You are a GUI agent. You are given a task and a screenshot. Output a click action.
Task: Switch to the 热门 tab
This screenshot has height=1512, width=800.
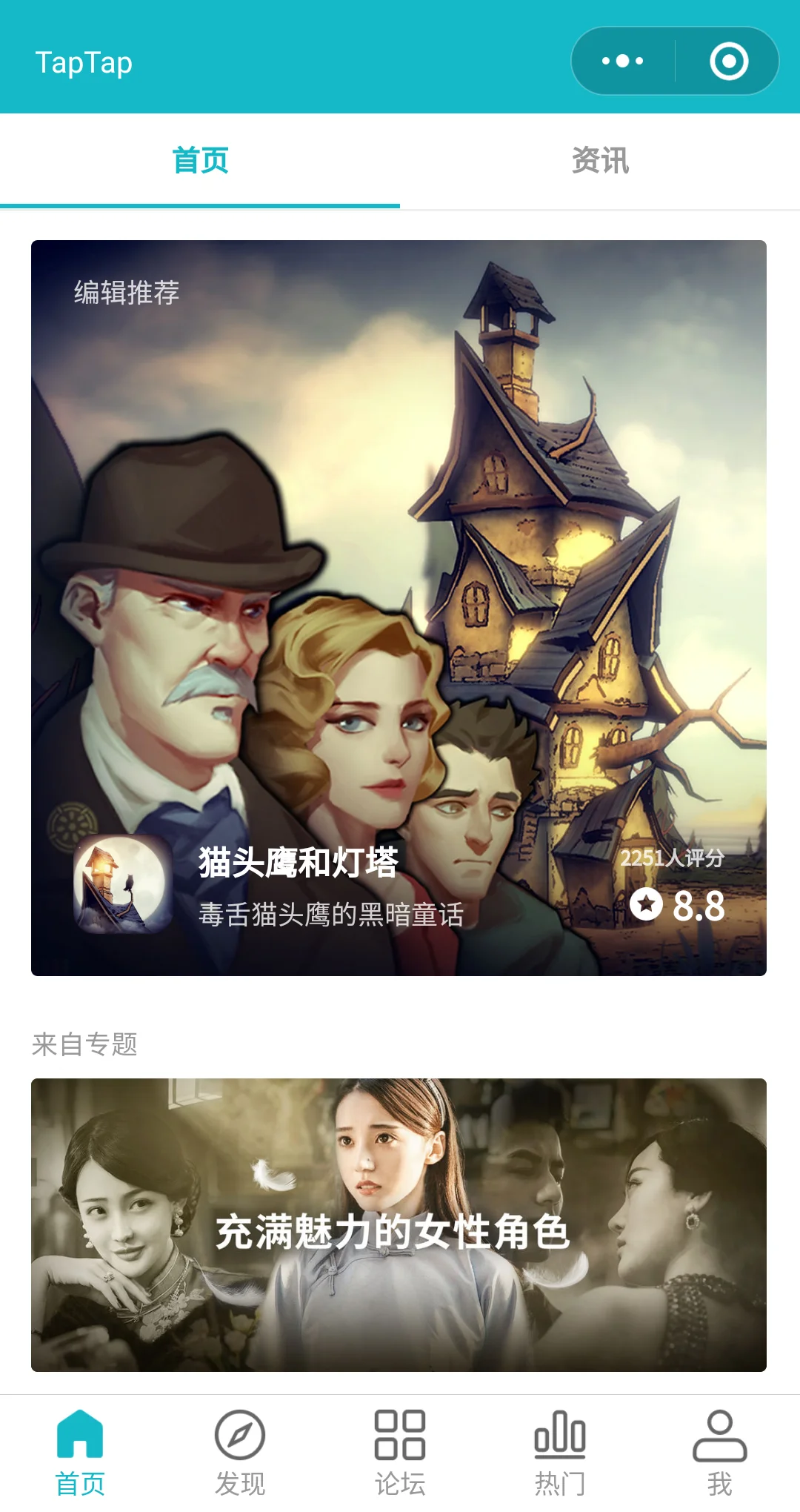560,1453
